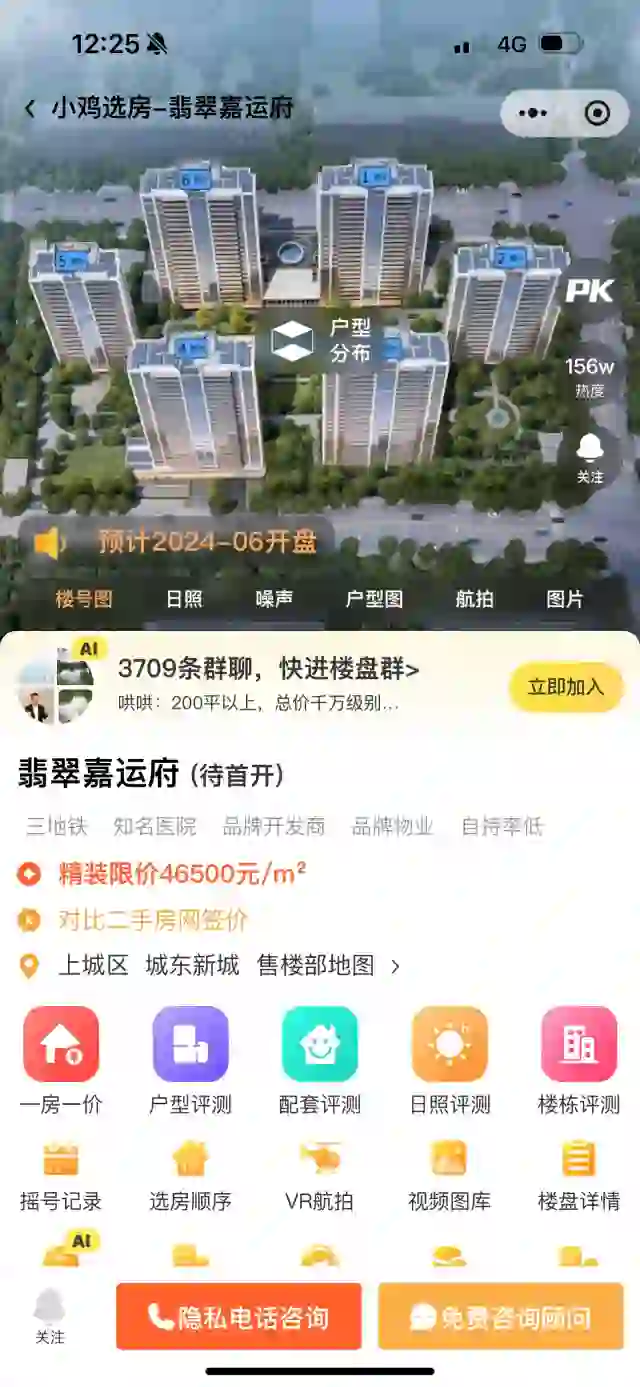Open 日照评测

coord(450,1061)
